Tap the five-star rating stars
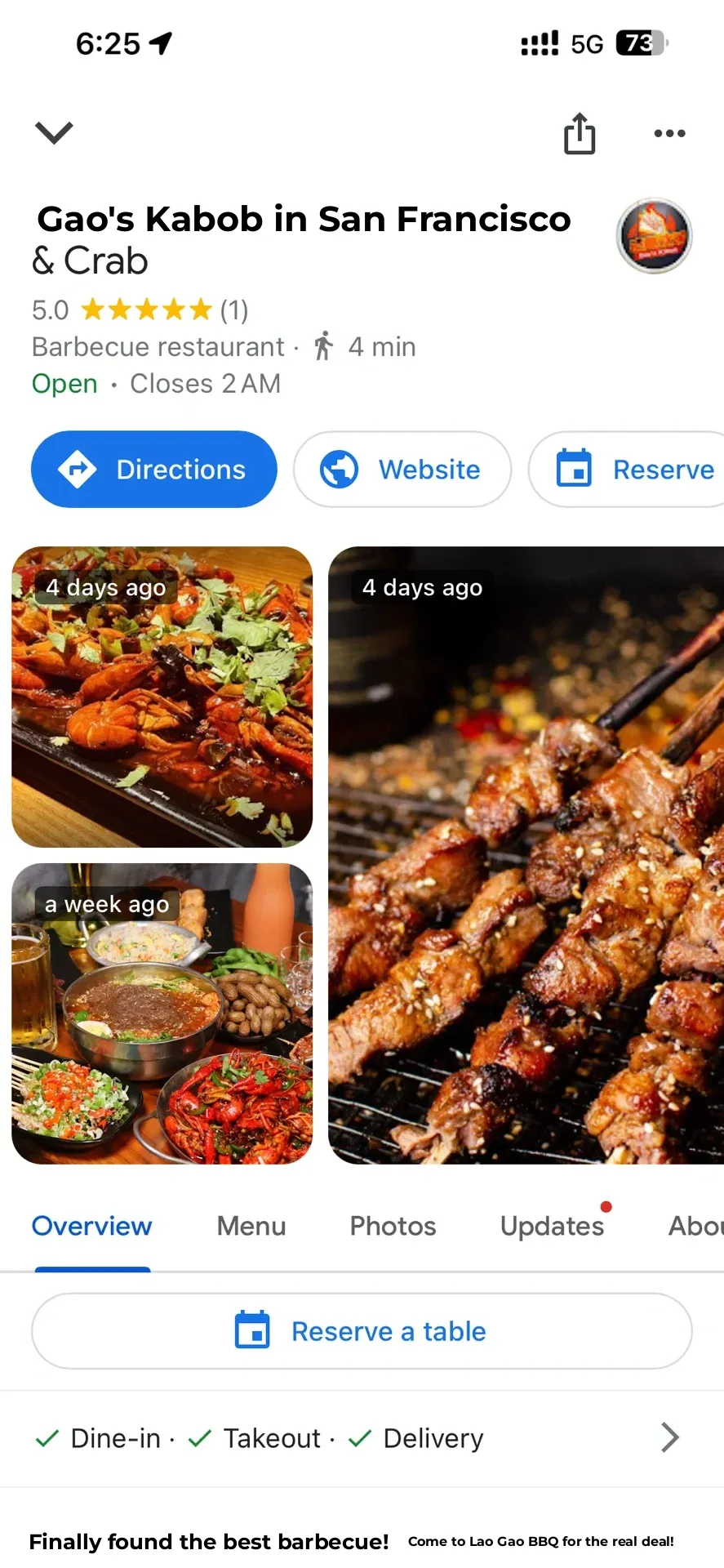Screen dimensions: 724x1568 tap(146, 310)
